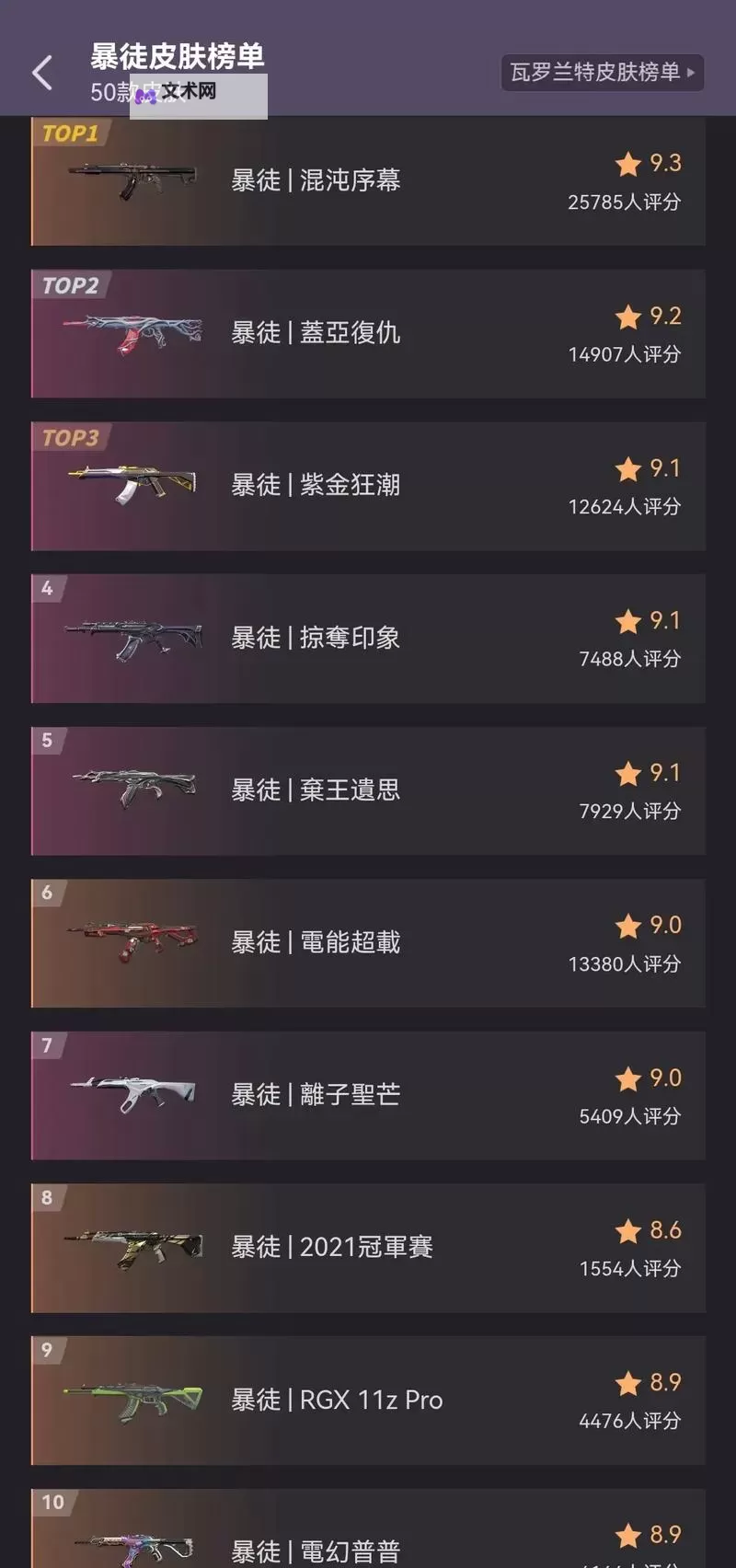This screenshot has width=736, height=1568.
Task: Go back using the top-left arrow
Action: (42, 73)
